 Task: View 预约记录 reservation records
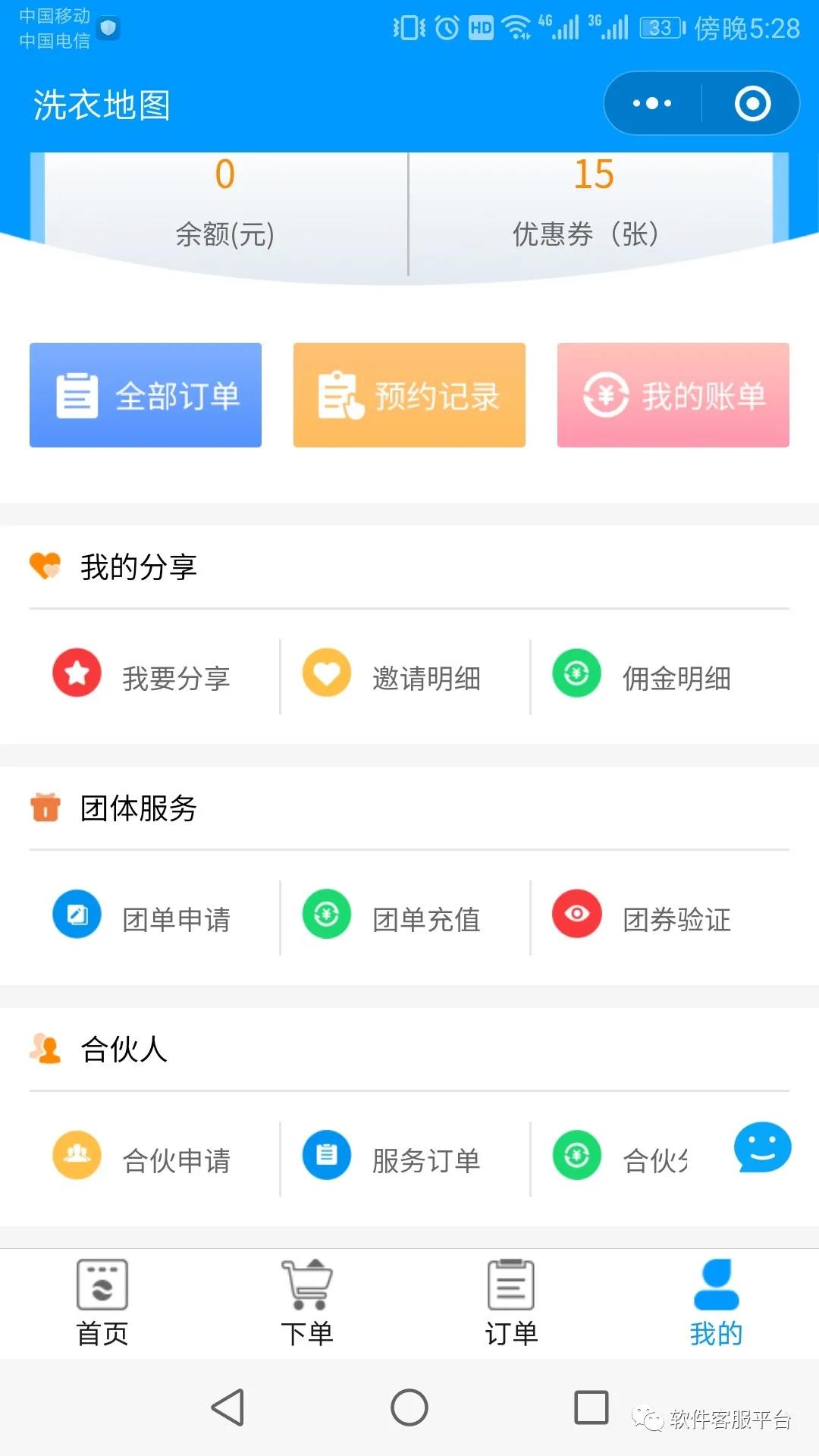point(409,395)
